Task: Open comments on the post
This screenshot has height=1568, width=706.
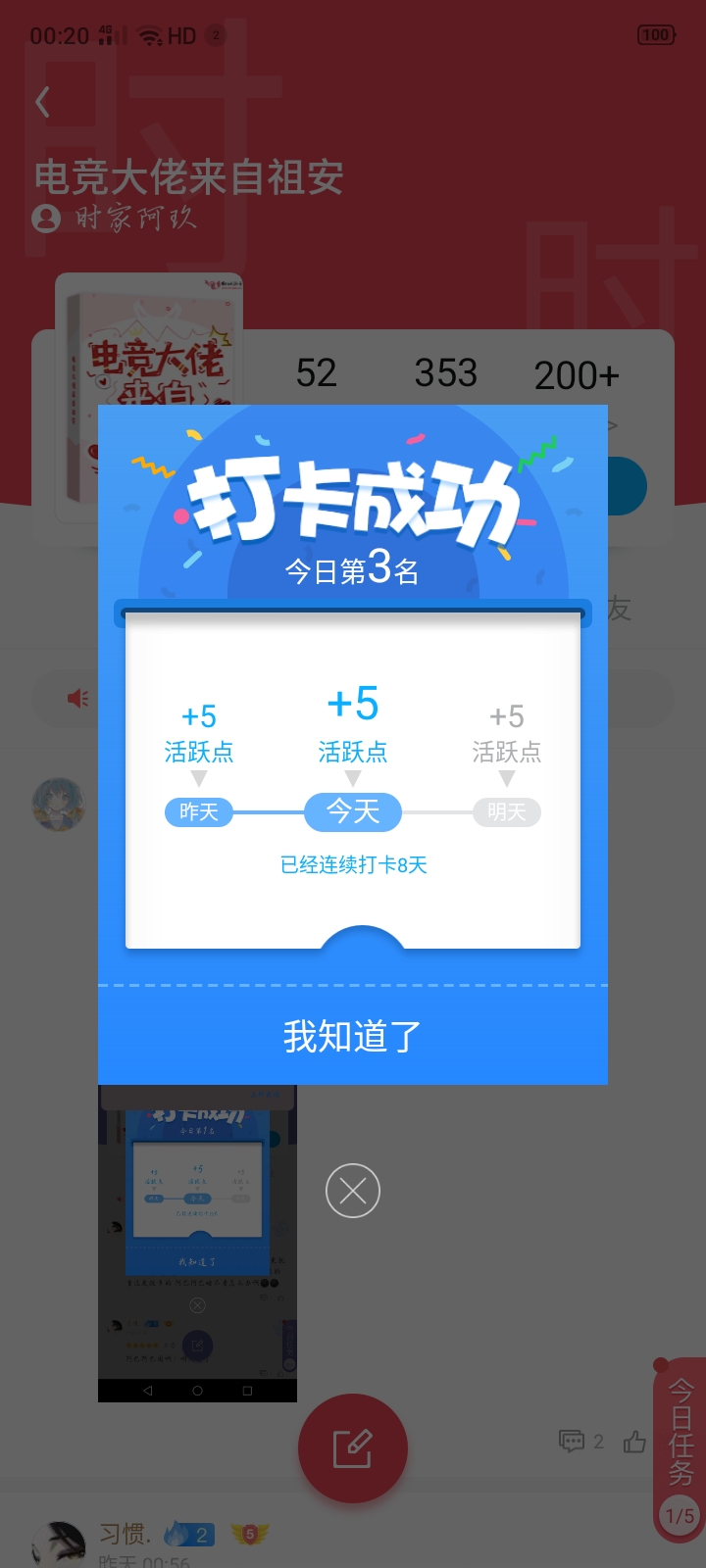Action: [581, 1442]
